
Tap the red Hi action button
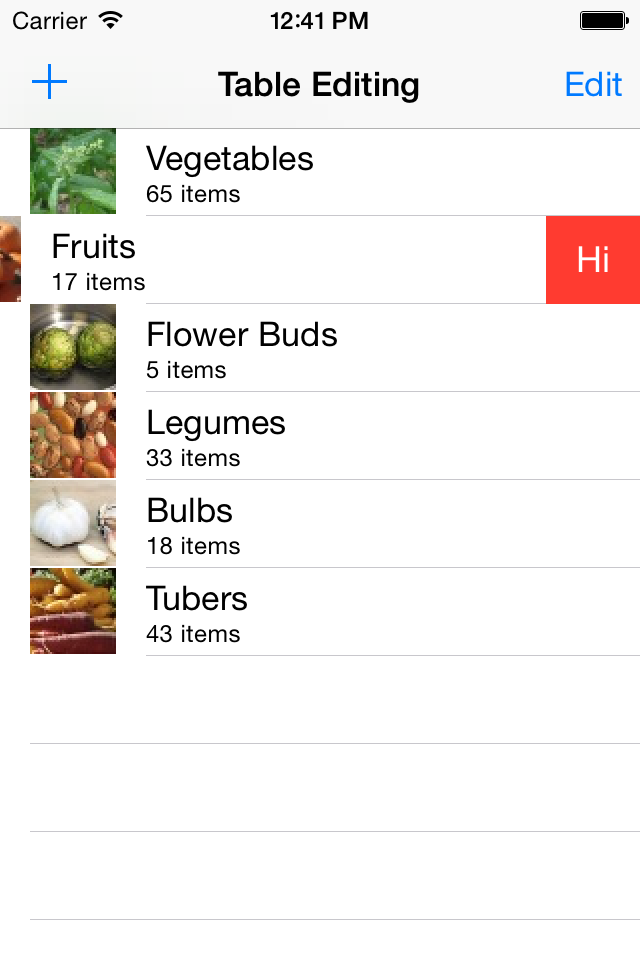pyautogui.click(x=593, y=260)
